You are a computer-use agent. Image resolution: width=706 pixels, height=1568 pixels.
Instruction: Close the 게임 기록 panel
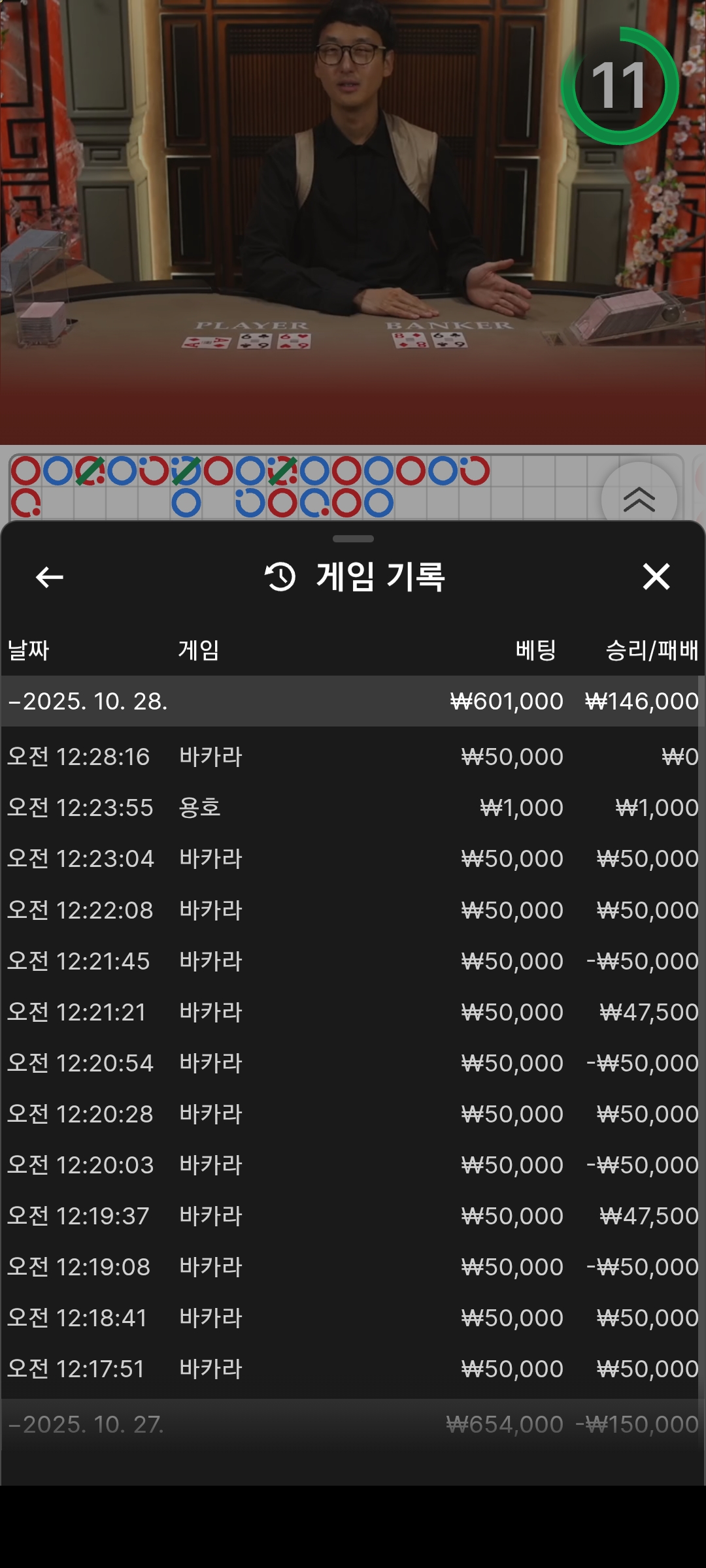click(x=656, y=577)
